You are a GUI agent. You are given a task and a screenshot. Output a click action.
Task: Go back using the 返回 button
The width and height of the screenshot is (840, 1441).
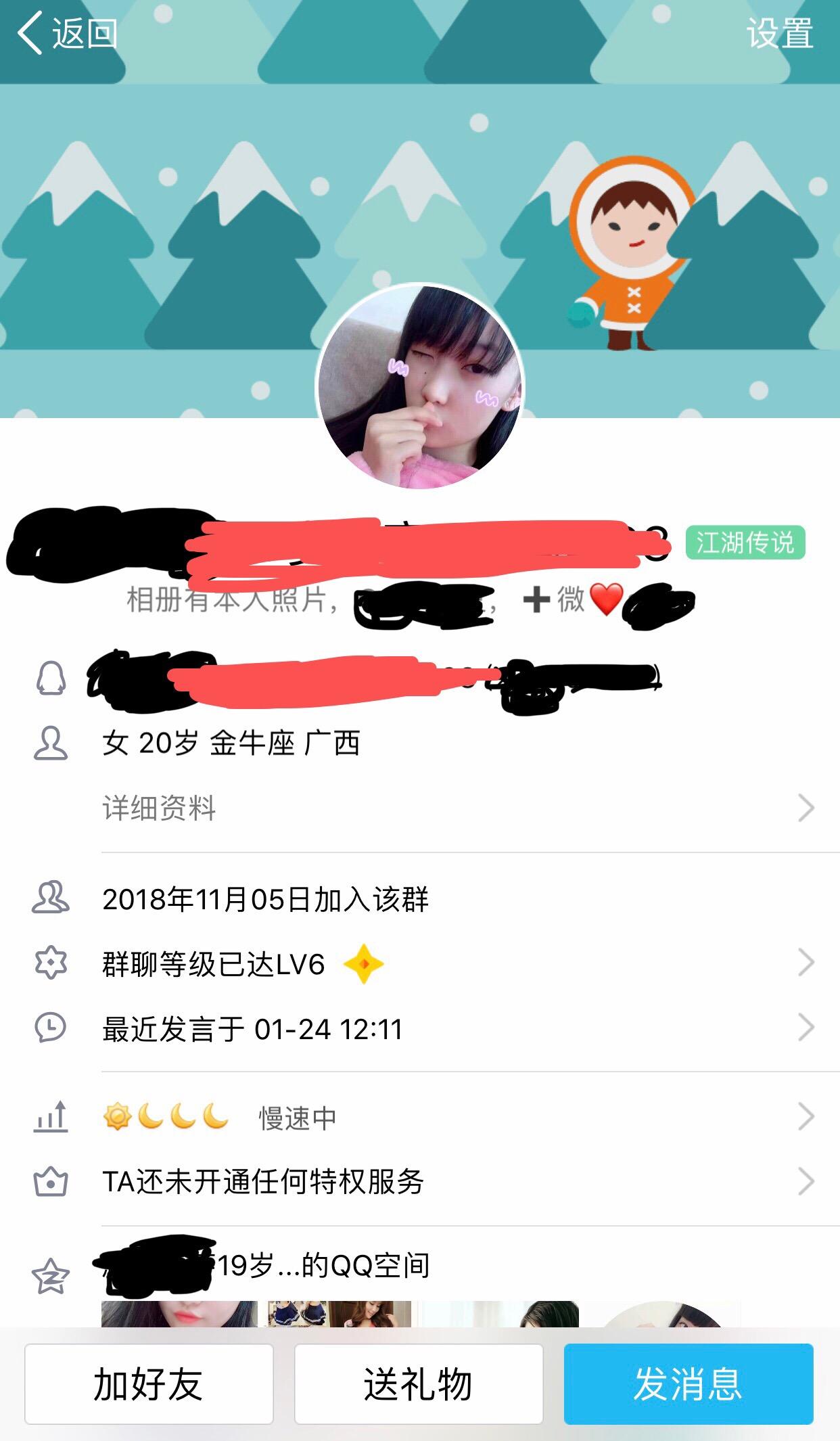68,33
